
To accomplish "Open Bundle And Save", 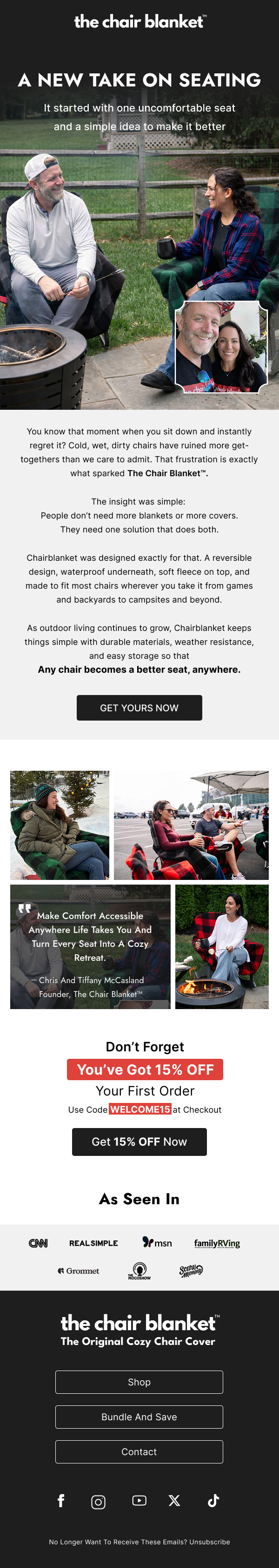I will [139, 1417].
